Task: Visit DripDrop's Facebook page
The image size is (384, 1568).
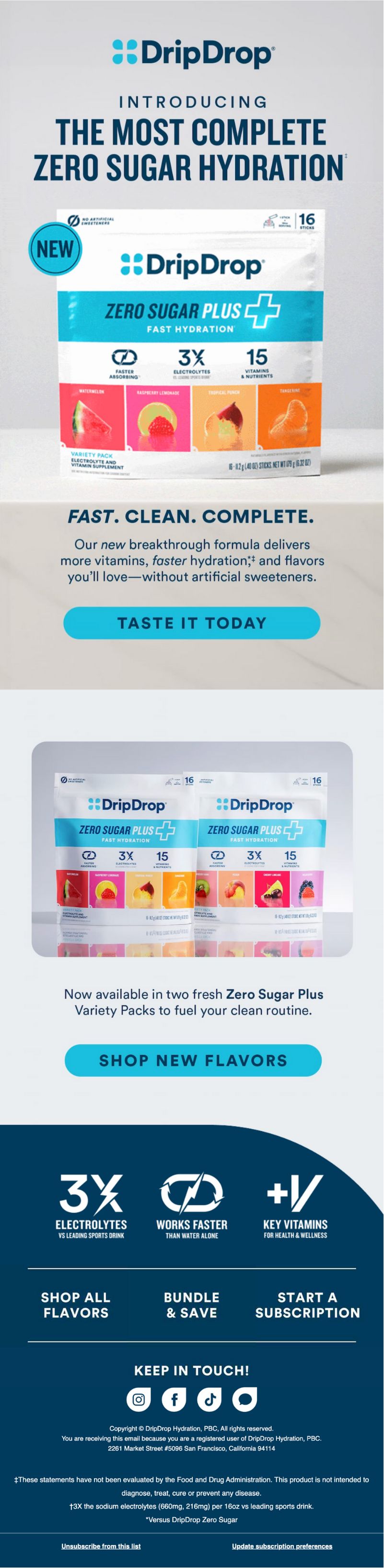Action: point(174,1399)
